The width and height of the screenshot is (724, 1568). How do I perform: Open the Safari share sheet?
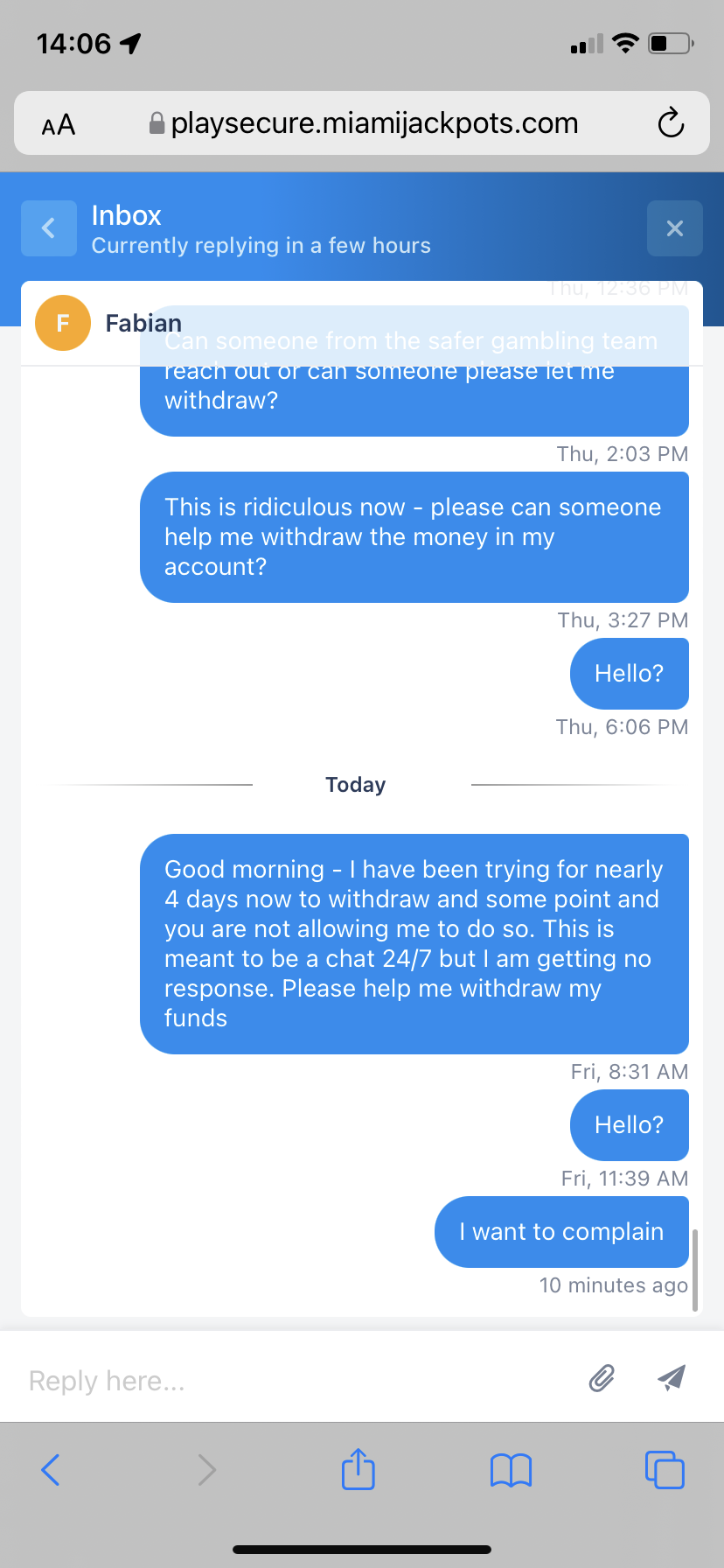point(359,1469)
